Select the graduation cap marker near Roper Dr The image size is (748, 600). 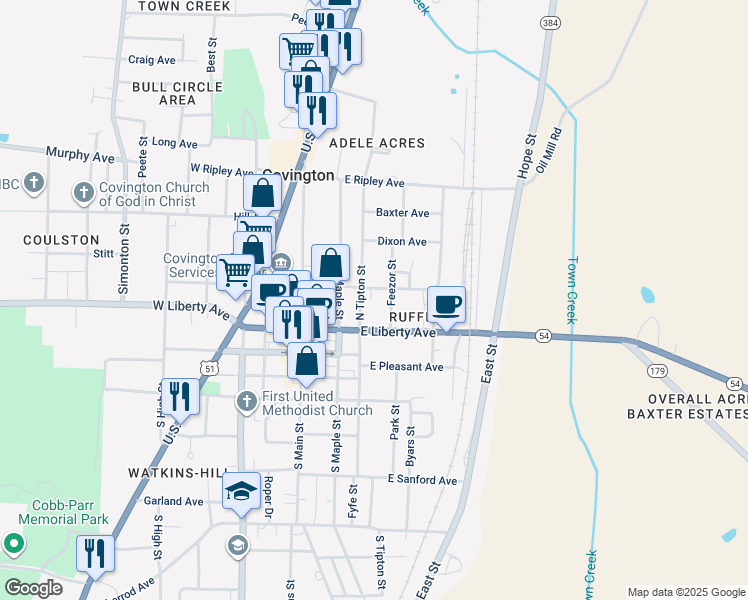tap(241, 491)
